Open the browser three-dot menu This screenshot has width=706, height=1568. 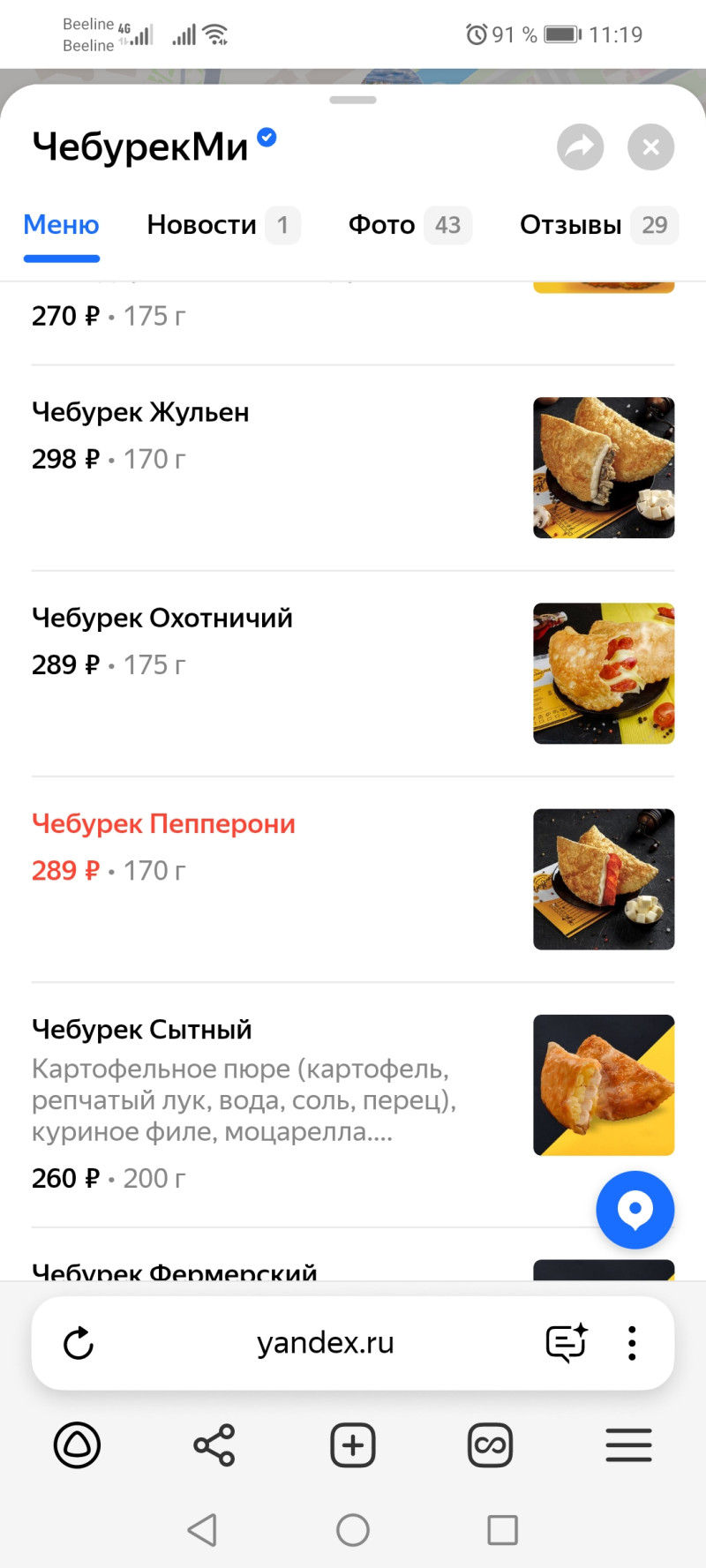(632, 1343)
